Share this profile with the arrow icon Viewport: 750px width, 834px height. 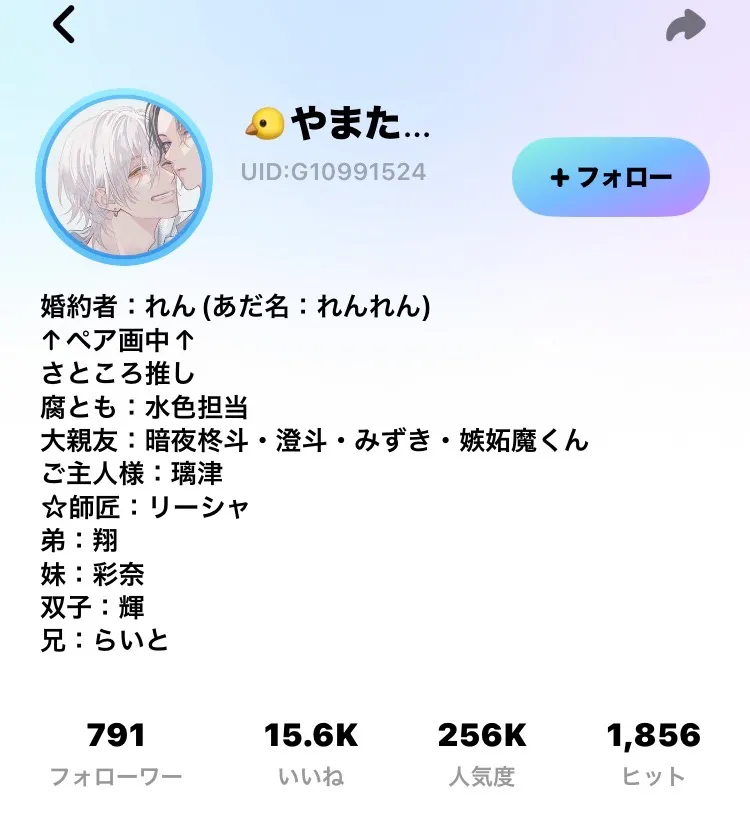pos(685,25)
